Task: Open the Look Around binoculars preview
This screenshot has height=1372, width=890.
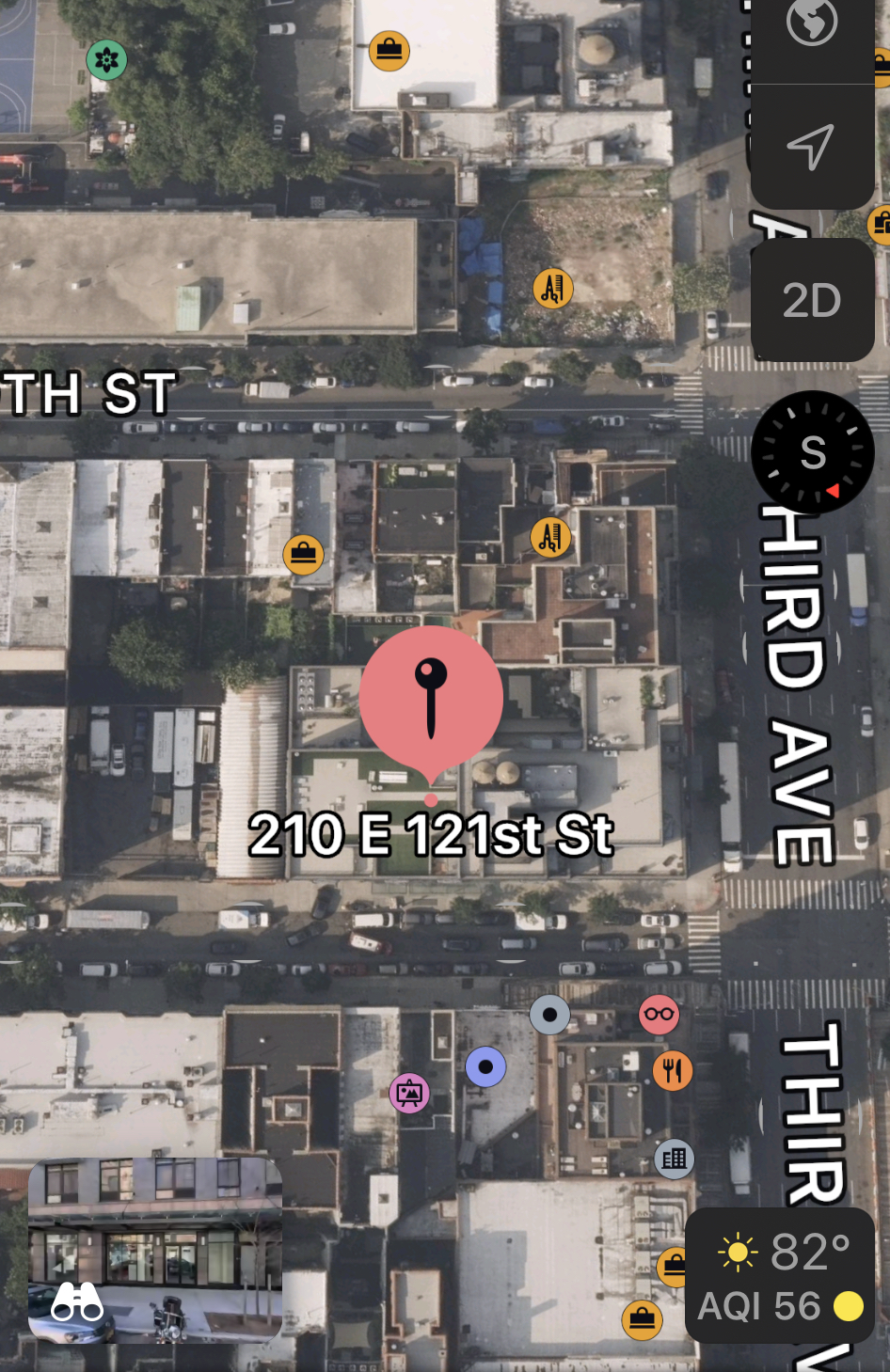Action: tap(155, 1250)
